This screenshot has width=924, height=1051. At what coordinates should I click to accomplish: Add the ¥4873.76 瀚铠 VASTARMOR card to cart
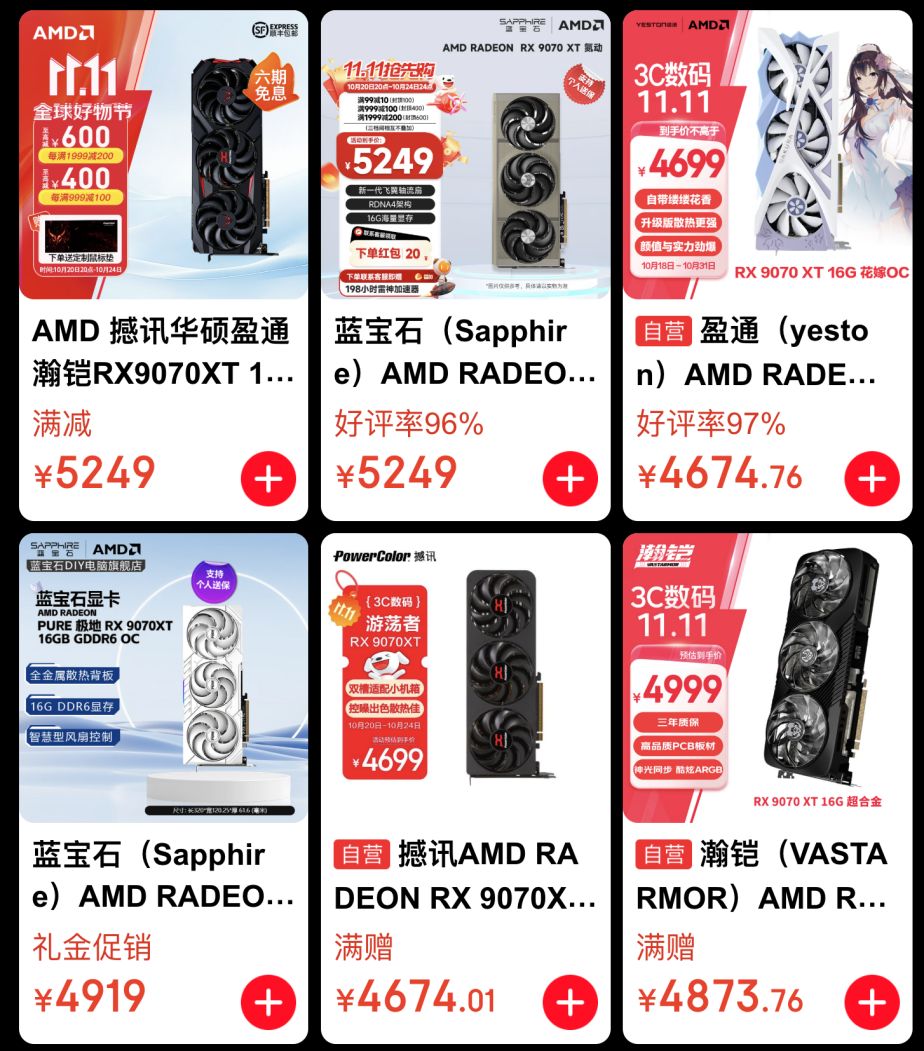(872, 1002)
